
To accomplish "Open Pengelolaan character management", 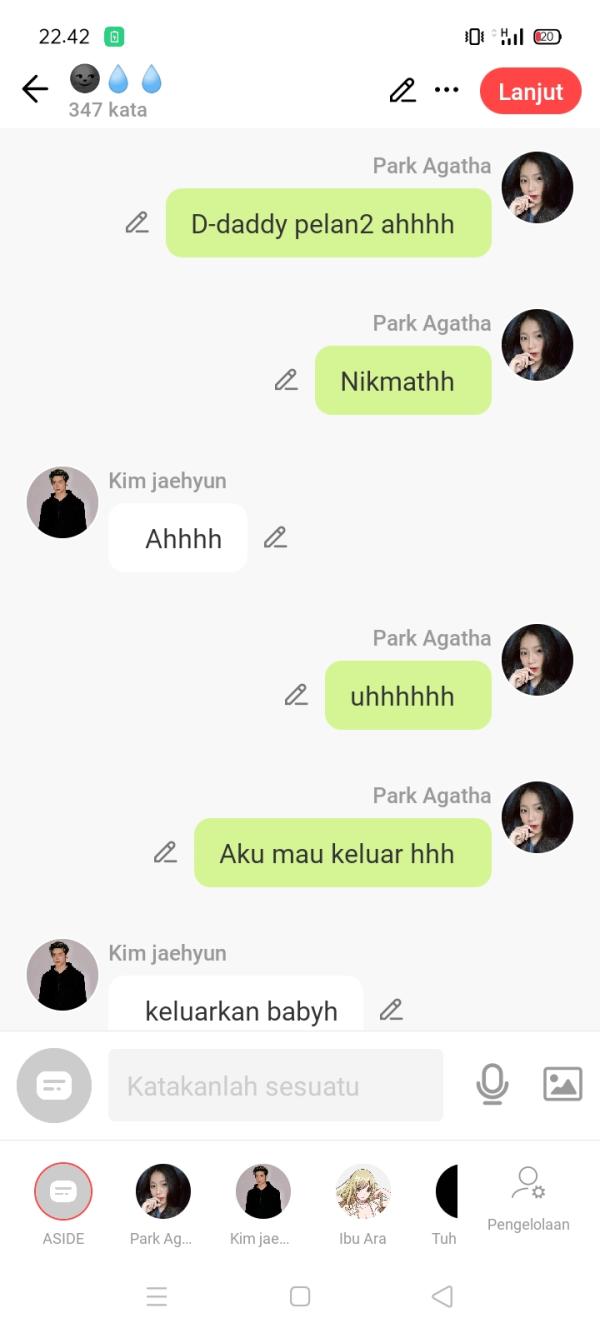I will 528,1197.
